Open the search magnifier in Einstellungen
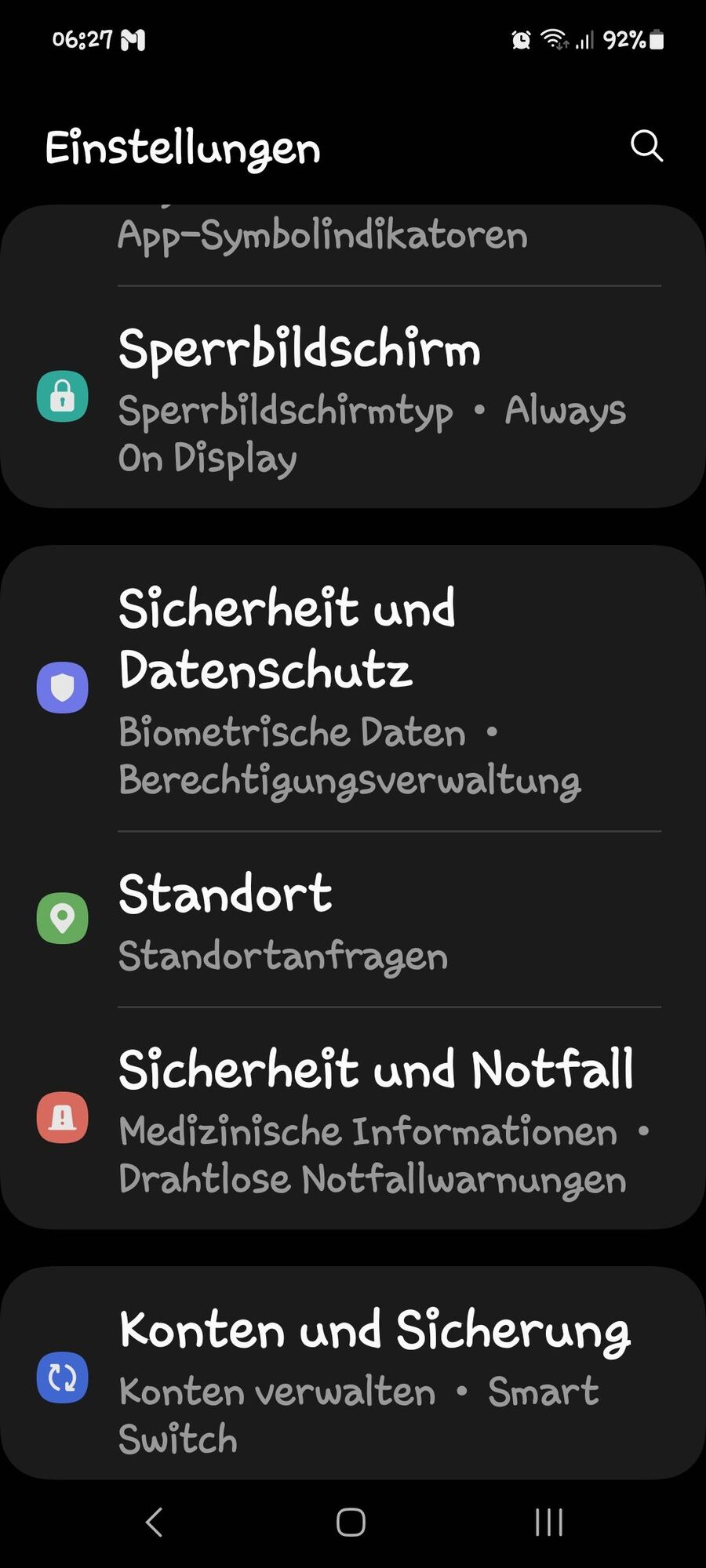The height and width of the screenshot is (1568, 706). tap(646, 147)
